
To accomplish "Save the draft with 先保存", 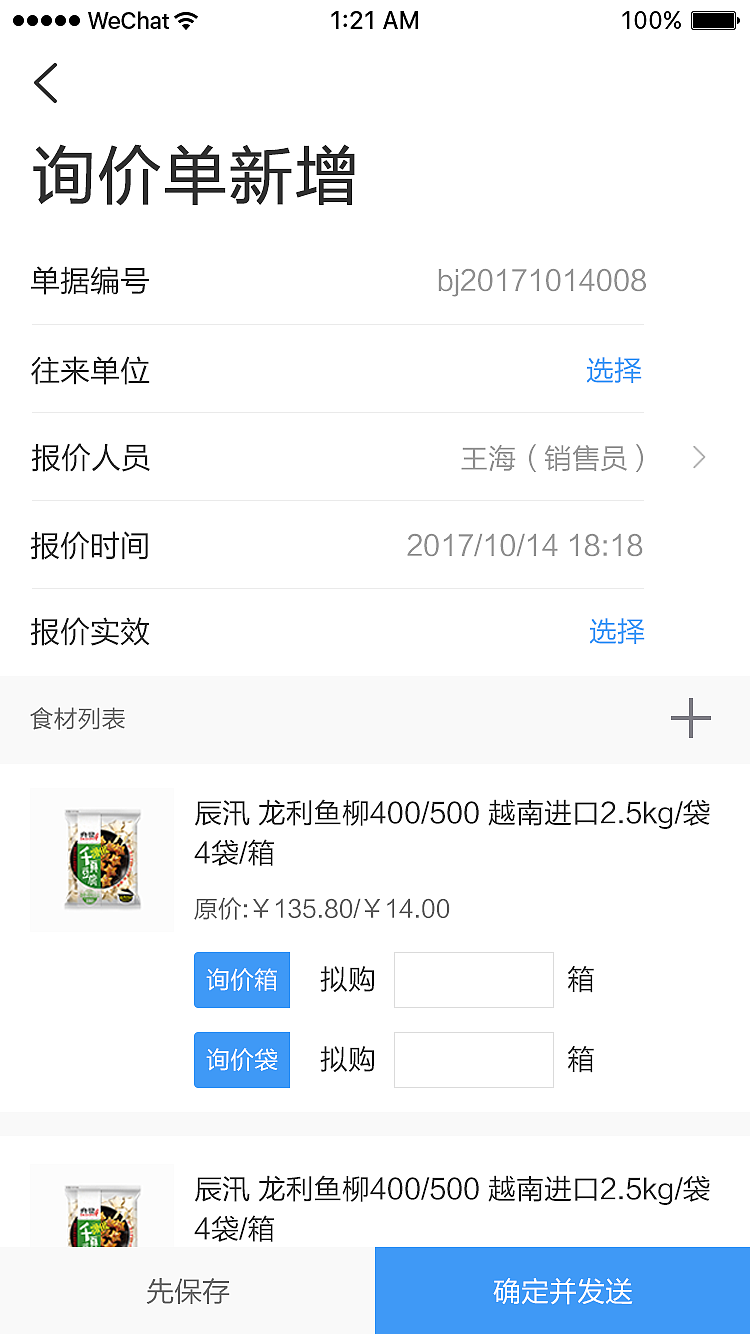I will click(188, 1291).
